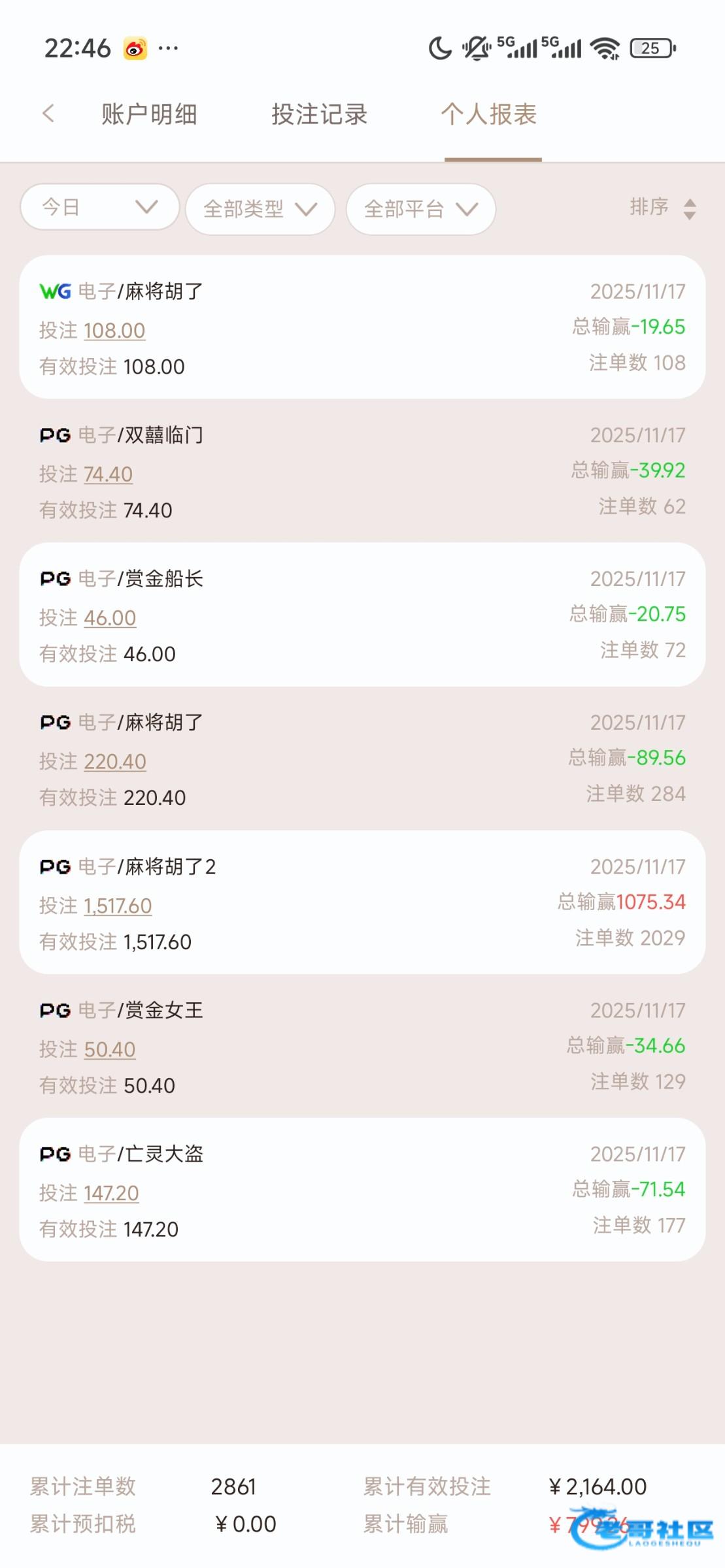Viewport: 725px width, 1568px height.
Task: Open the 74.40 bet link for 双囍临门
Action: point(108,474)
